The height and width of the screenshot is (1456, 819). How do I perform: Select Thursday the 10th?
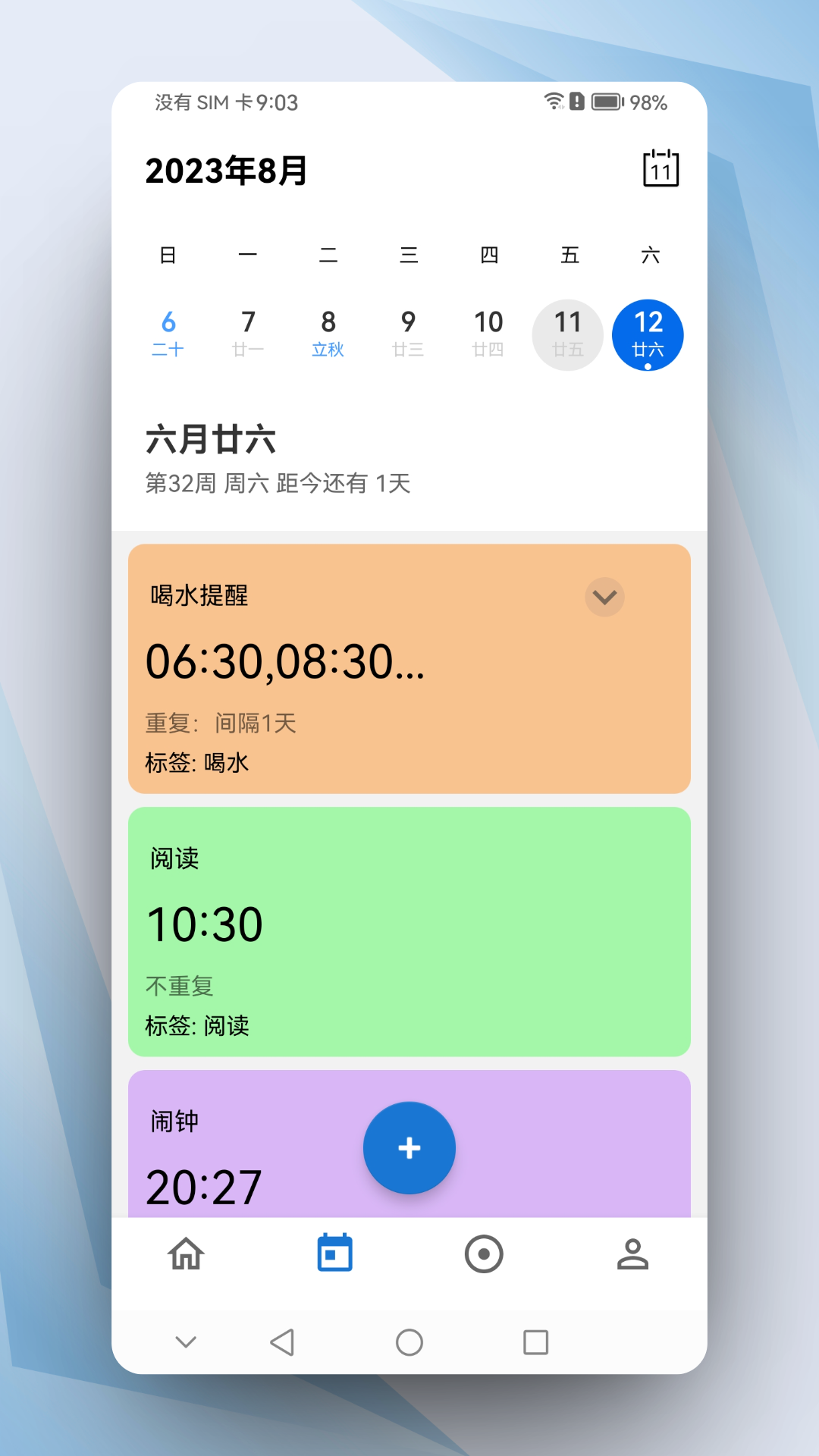(x=488, y=334)
